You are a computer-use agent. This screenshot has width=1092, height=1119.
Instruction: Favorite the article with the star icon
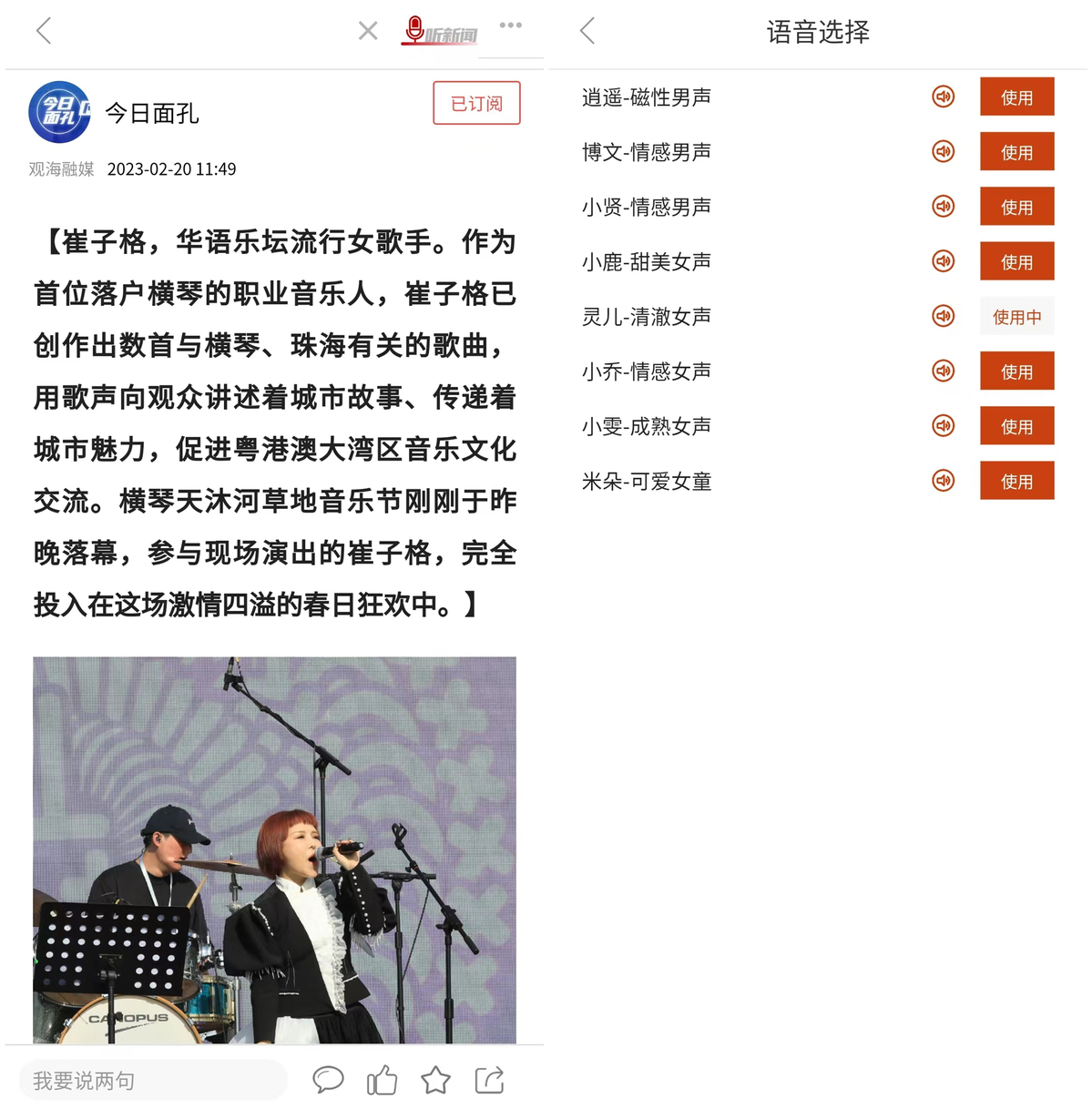(x=435, y=1080)
